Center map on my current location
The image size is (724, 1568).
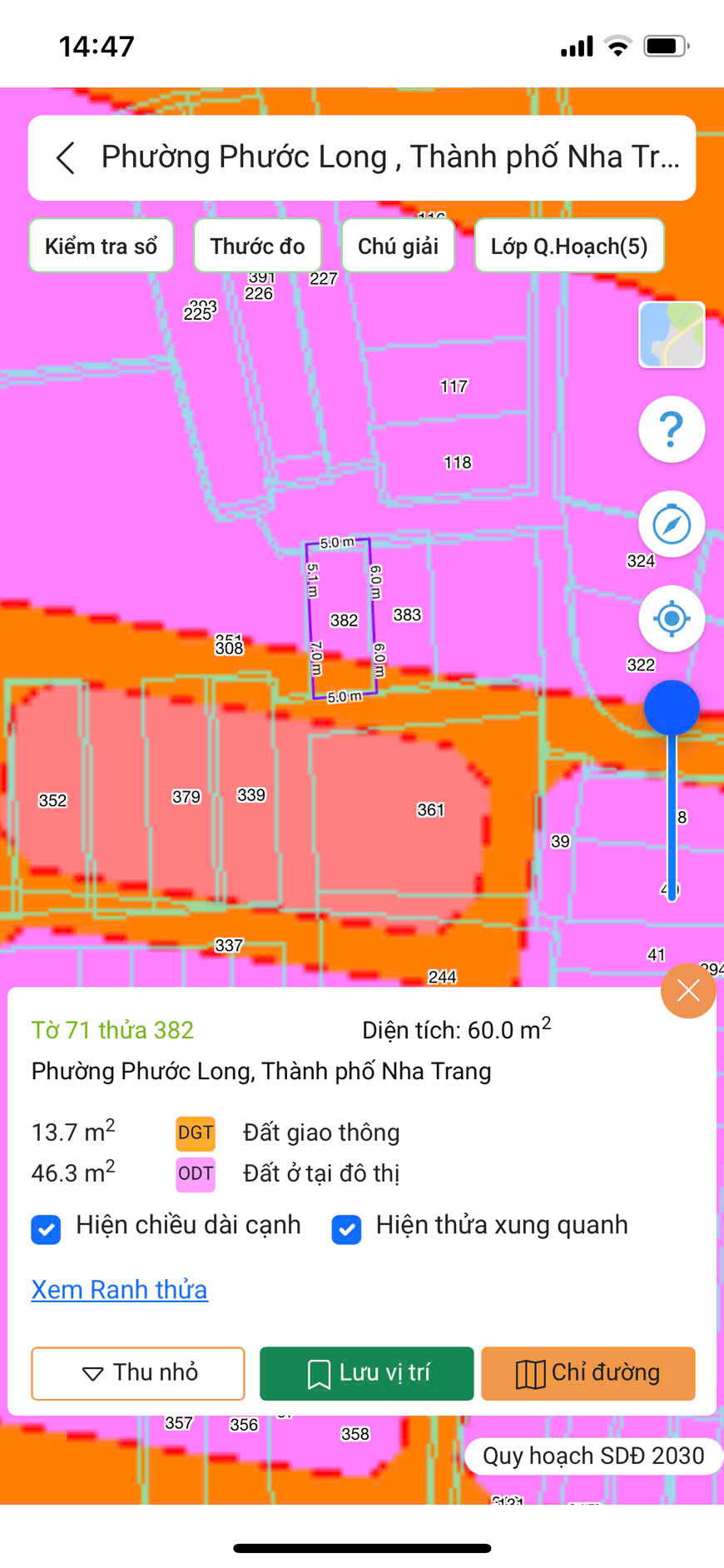[x=672, y=619]
